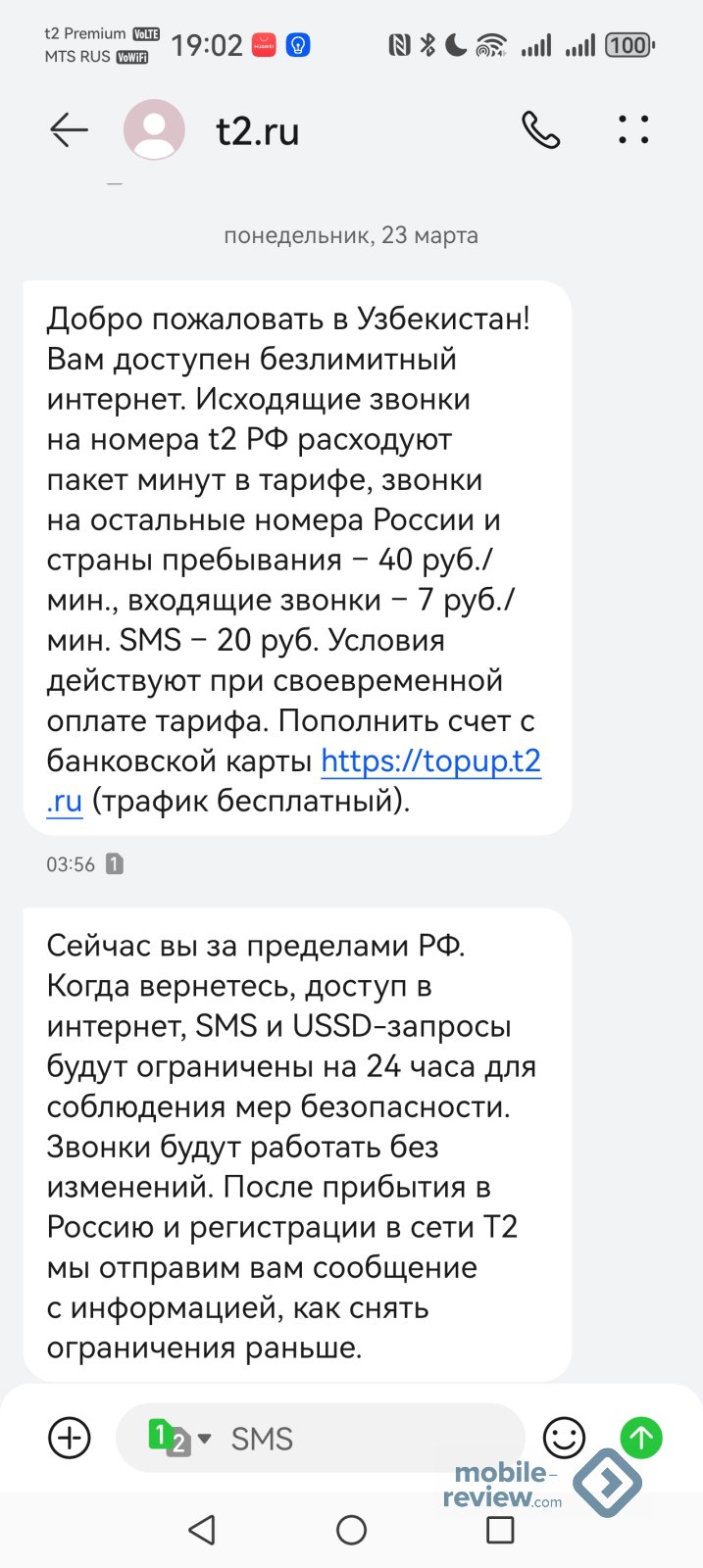The image size is (703, 1568).
Task: Go back to the conversations list
Action: point(69,130)
